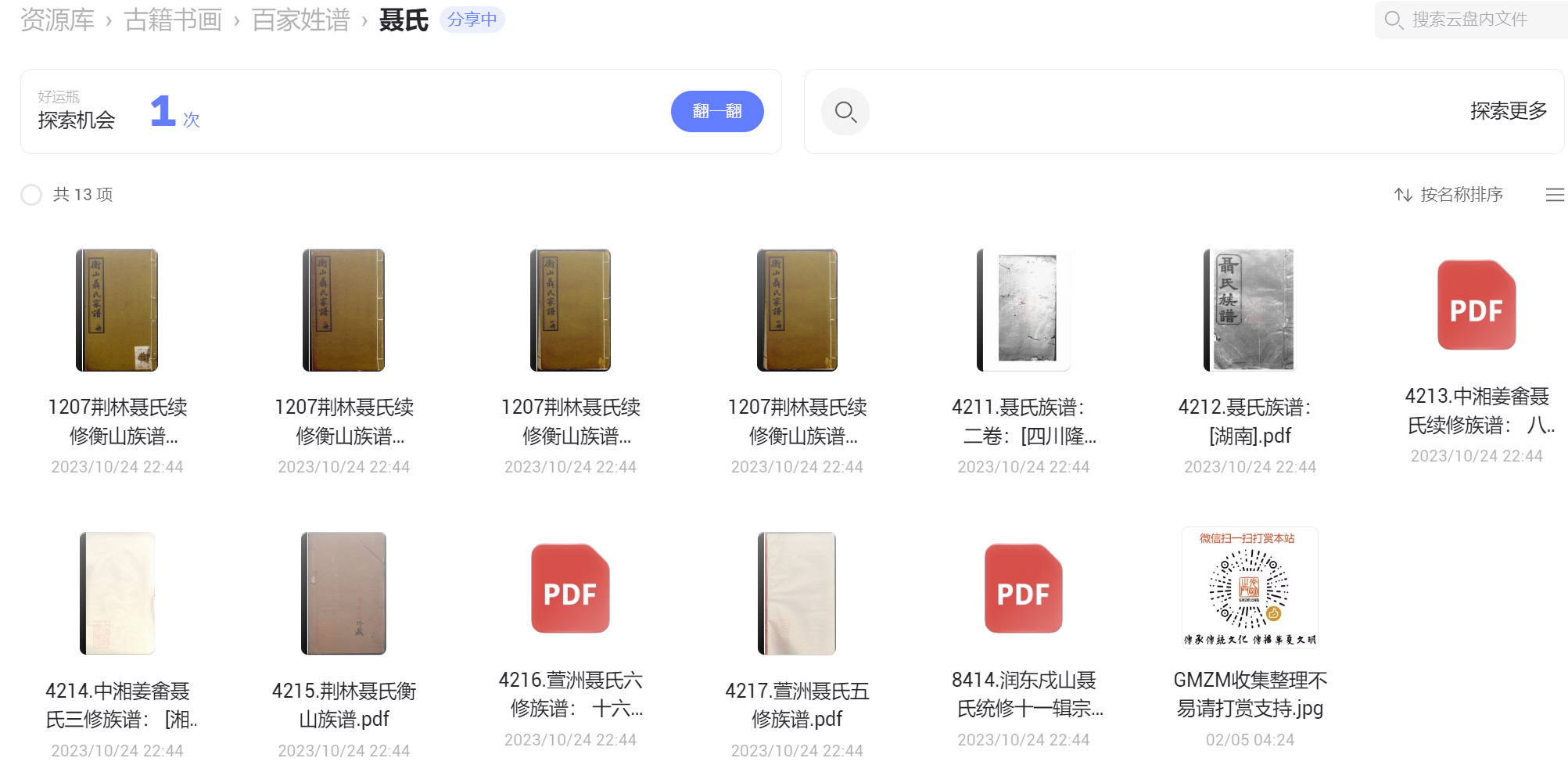
Task: Open 4213.中湘姜畲聂氏续修族谱 PDF
Action: point(1476,305)
